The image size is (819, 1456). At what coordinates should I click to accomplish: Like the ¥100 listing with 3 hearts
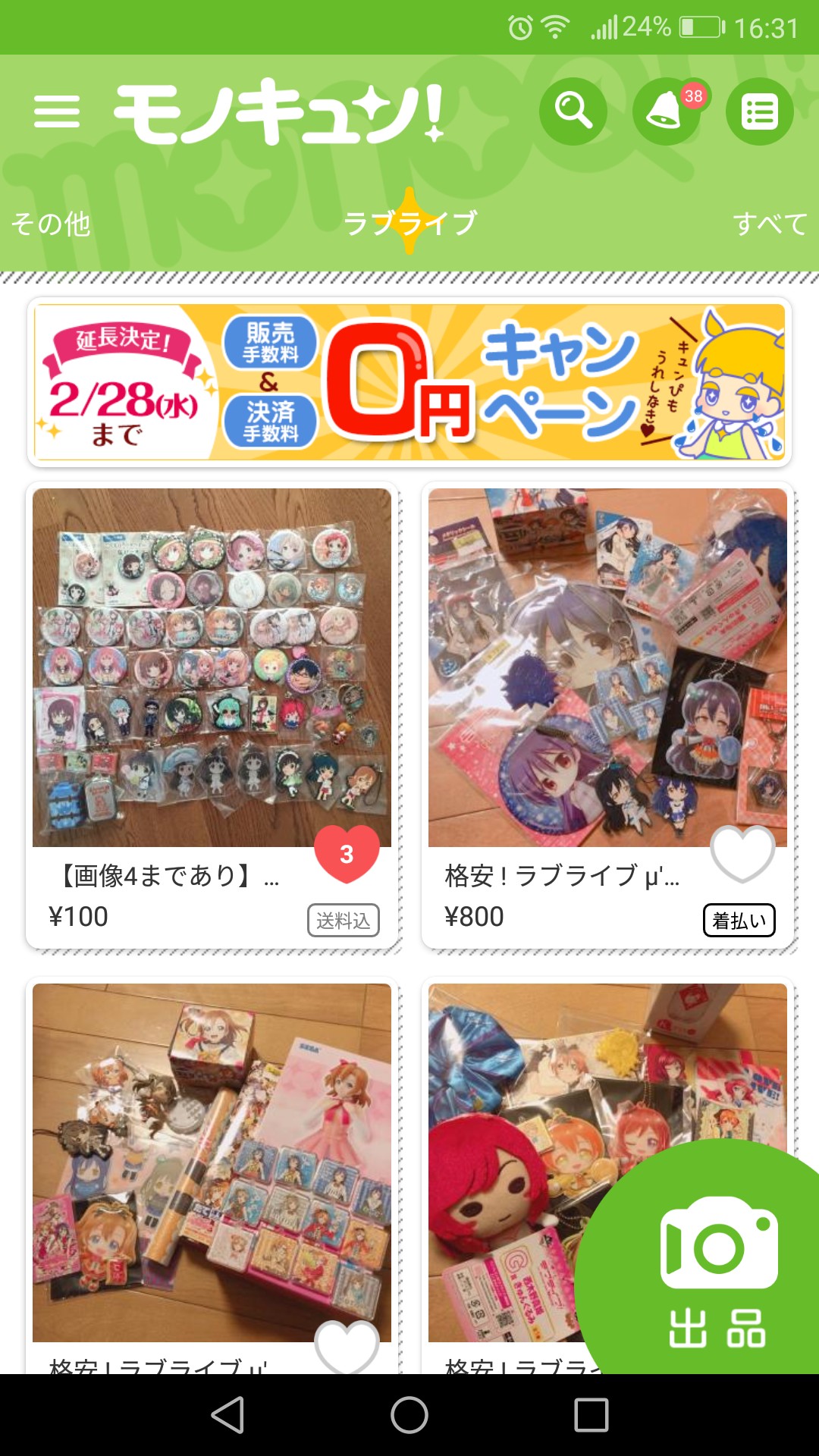click(x=347, y=854)
